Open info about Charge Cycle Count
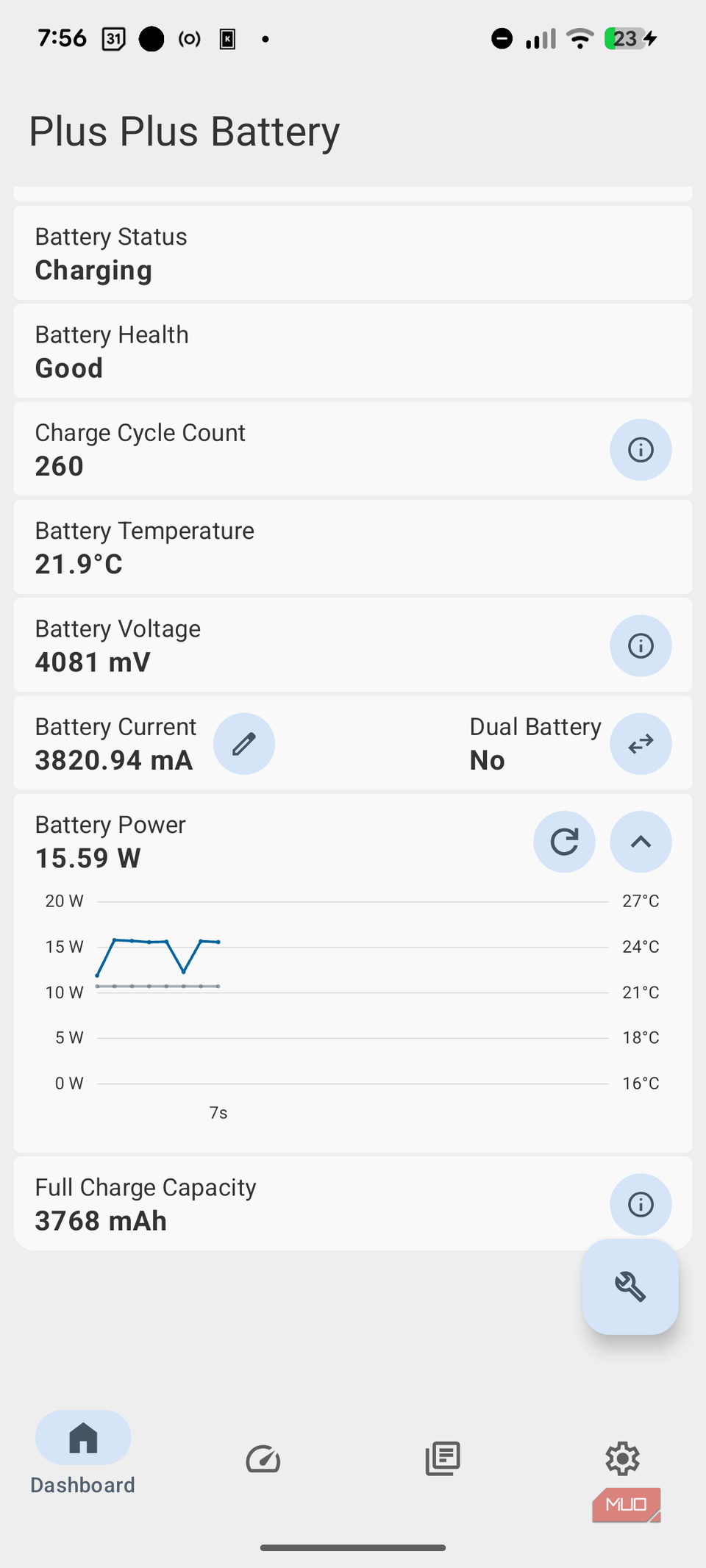Image resolution: width=706 pixels, height=1568 pixels. (x=641, y=449)
